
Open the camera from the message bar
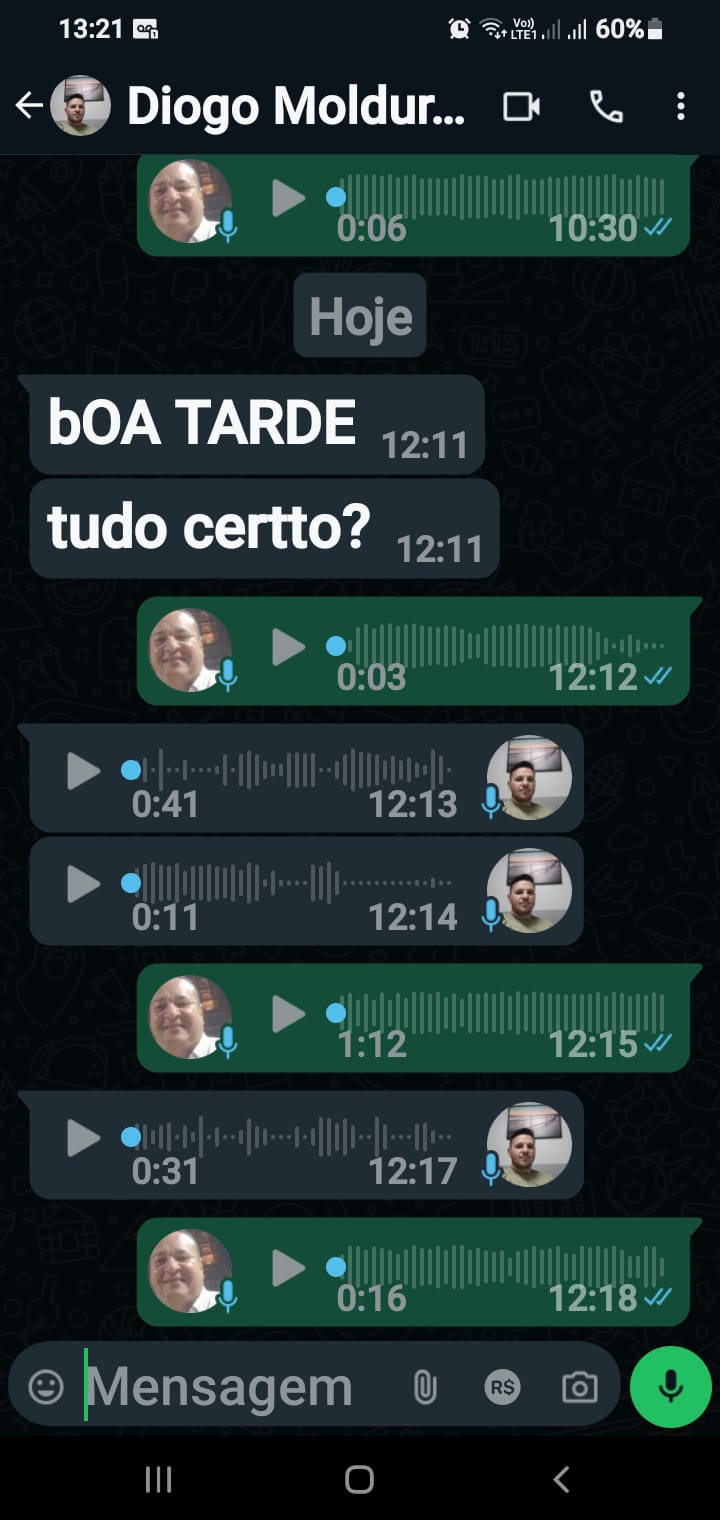(579, 1387)
